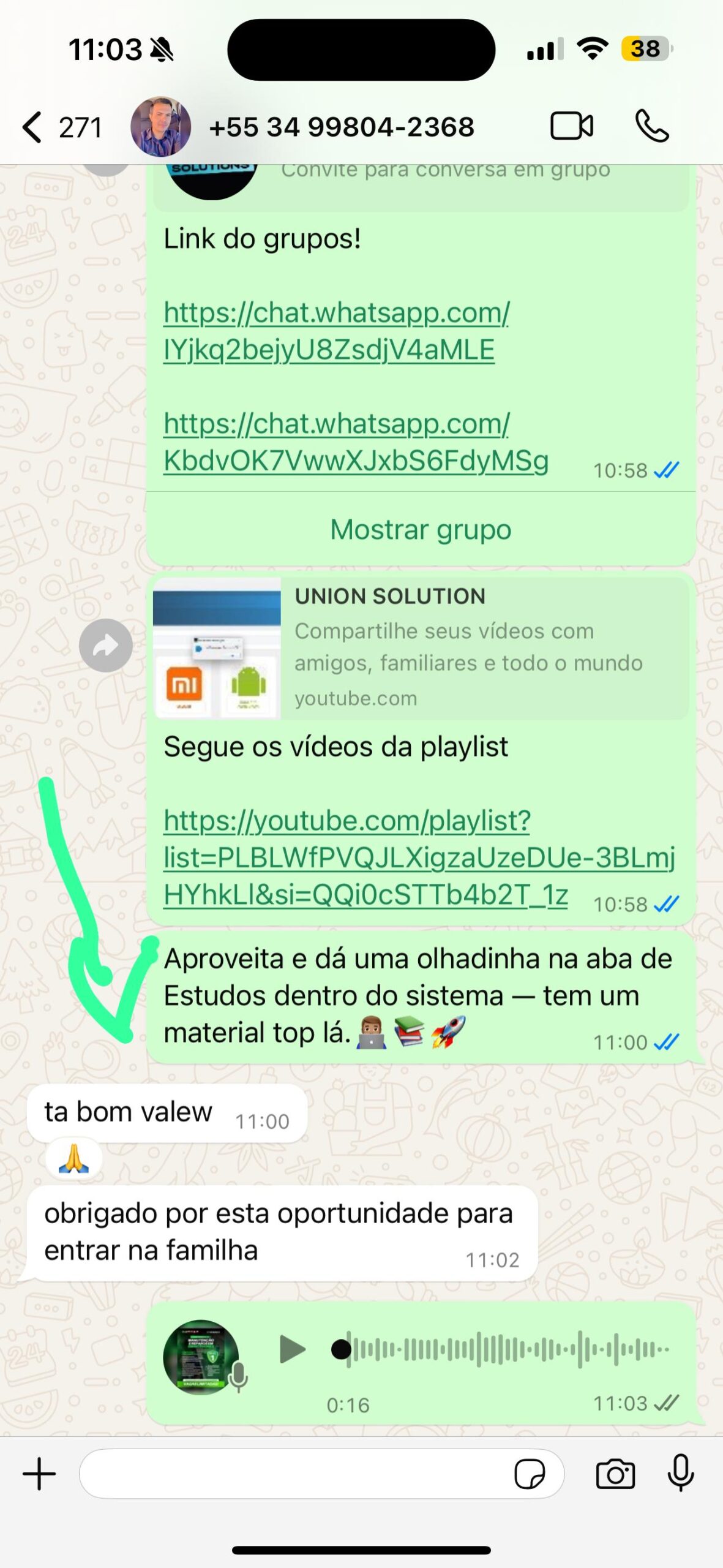The height and width of the screenshot is (1568, 723).
Task: Play the 0:16 voice message
Action: (x=292, y=1349)
